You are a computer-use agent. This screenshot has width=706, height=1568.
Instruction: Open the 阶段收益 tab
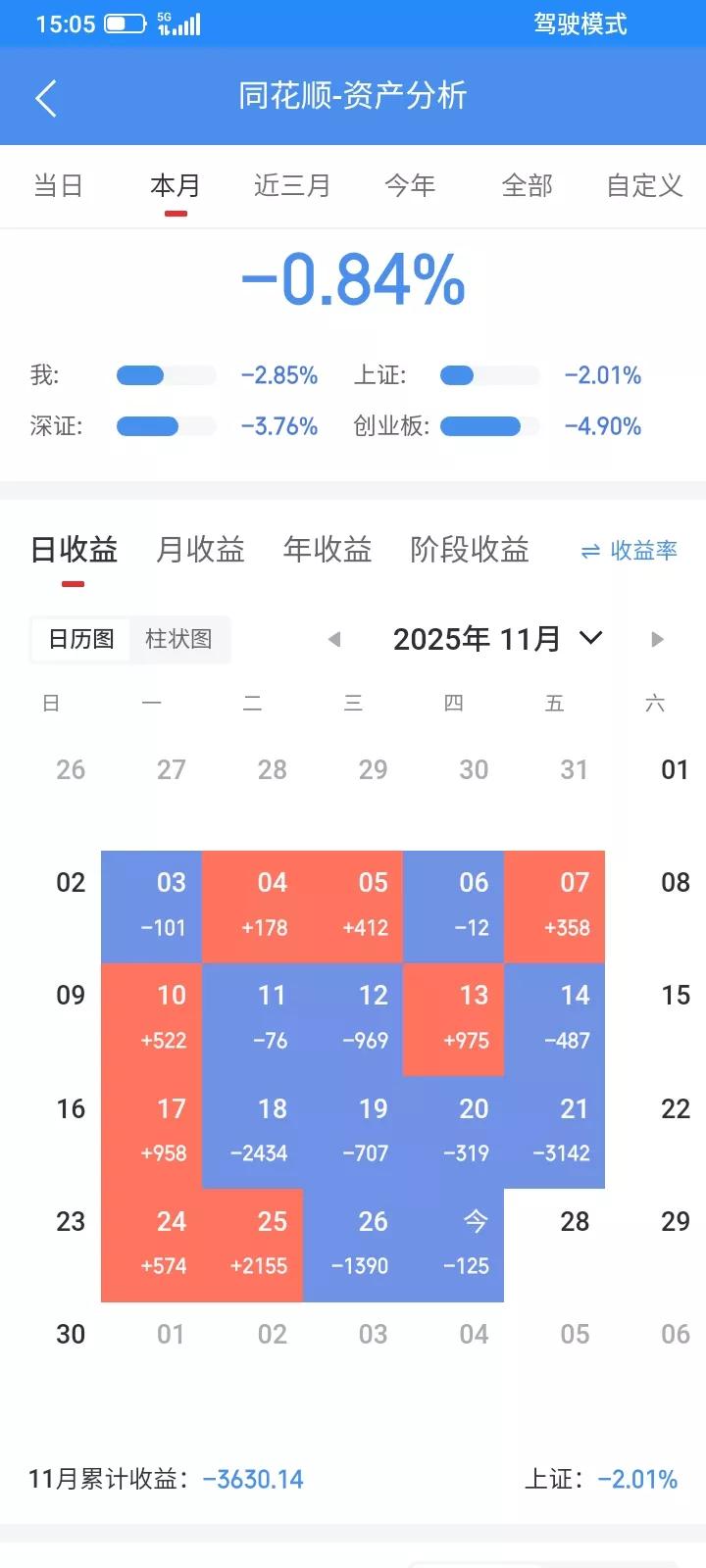(x=470, y=550)
